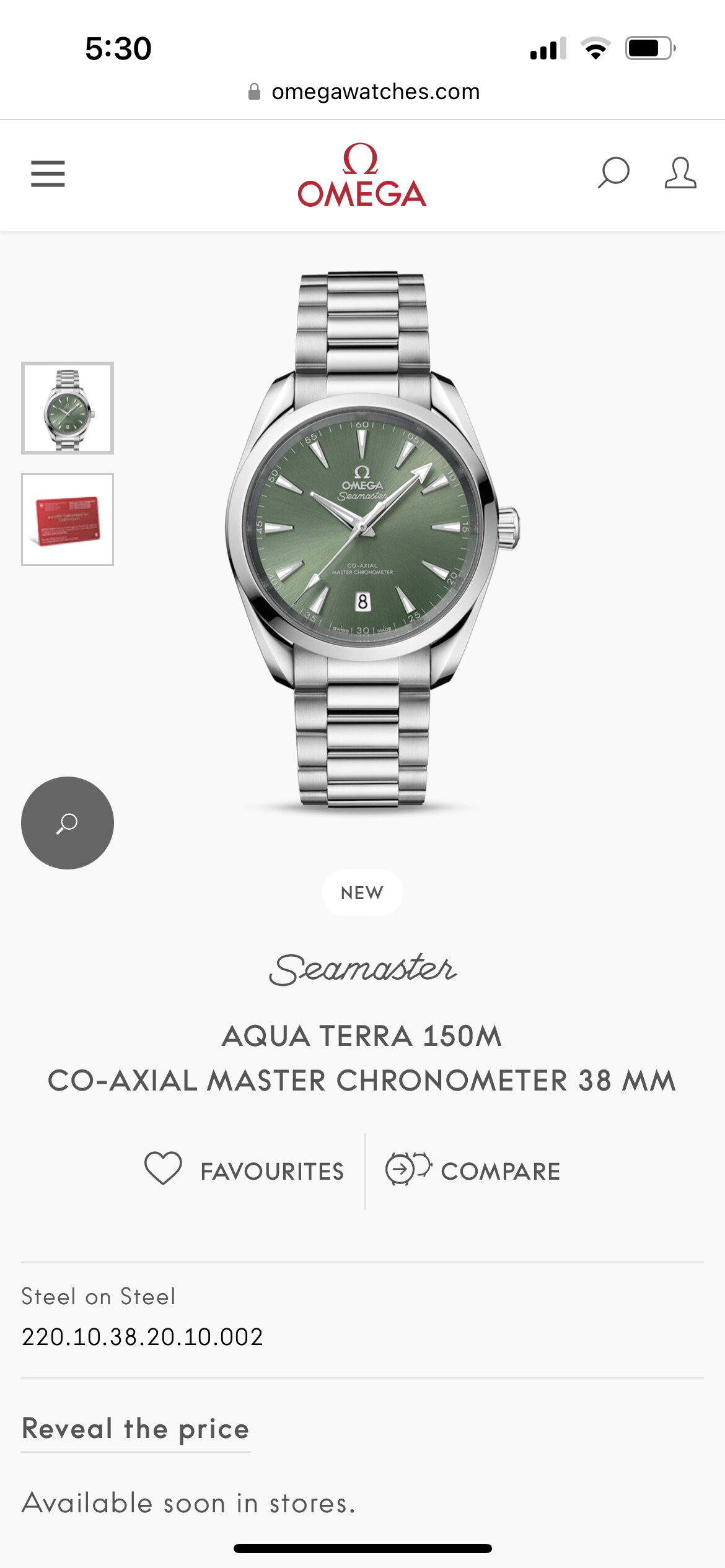Image resolution: width=725 pixels, height=1568 pixels.
Task: Select the green watch thumbnail
Action: (68, 408)
